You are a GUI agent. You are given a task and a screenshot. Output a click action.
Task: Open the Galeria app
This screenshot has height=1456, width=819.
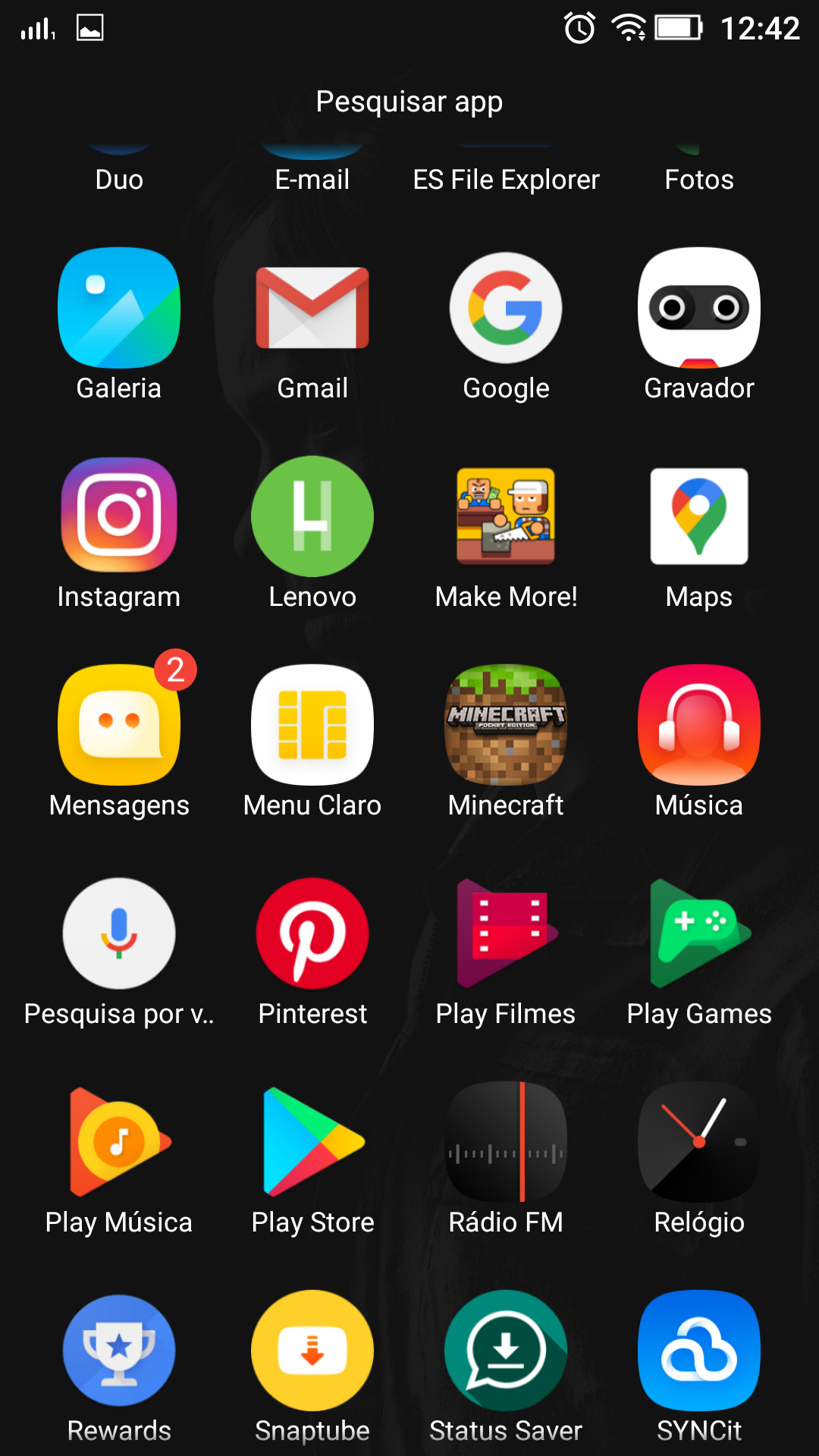point(119,308)
